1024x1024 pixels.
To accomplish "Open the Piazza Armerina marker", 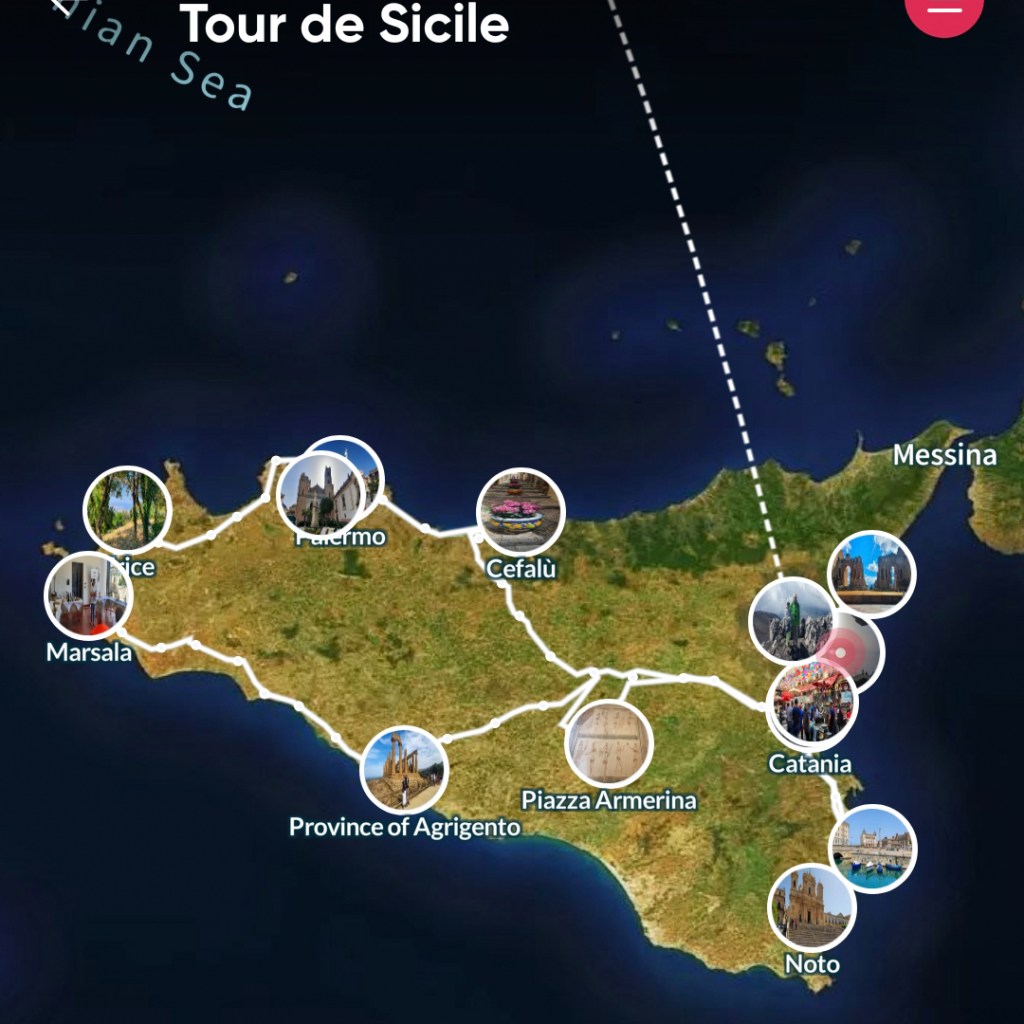I will [608, 743].
